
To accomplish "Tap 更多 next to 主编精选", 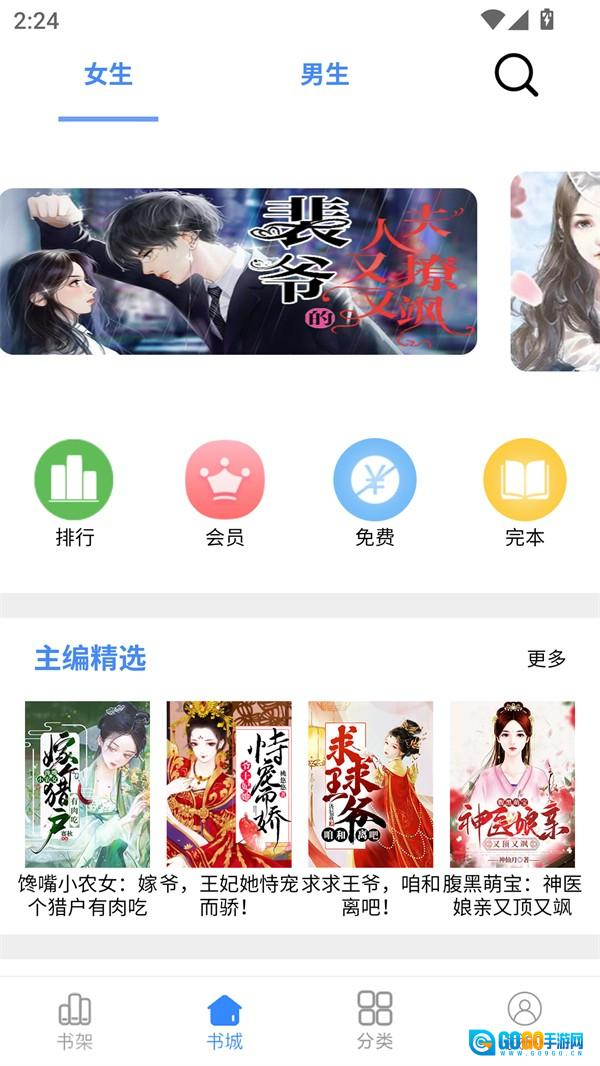I will click(x=546, y=658).
